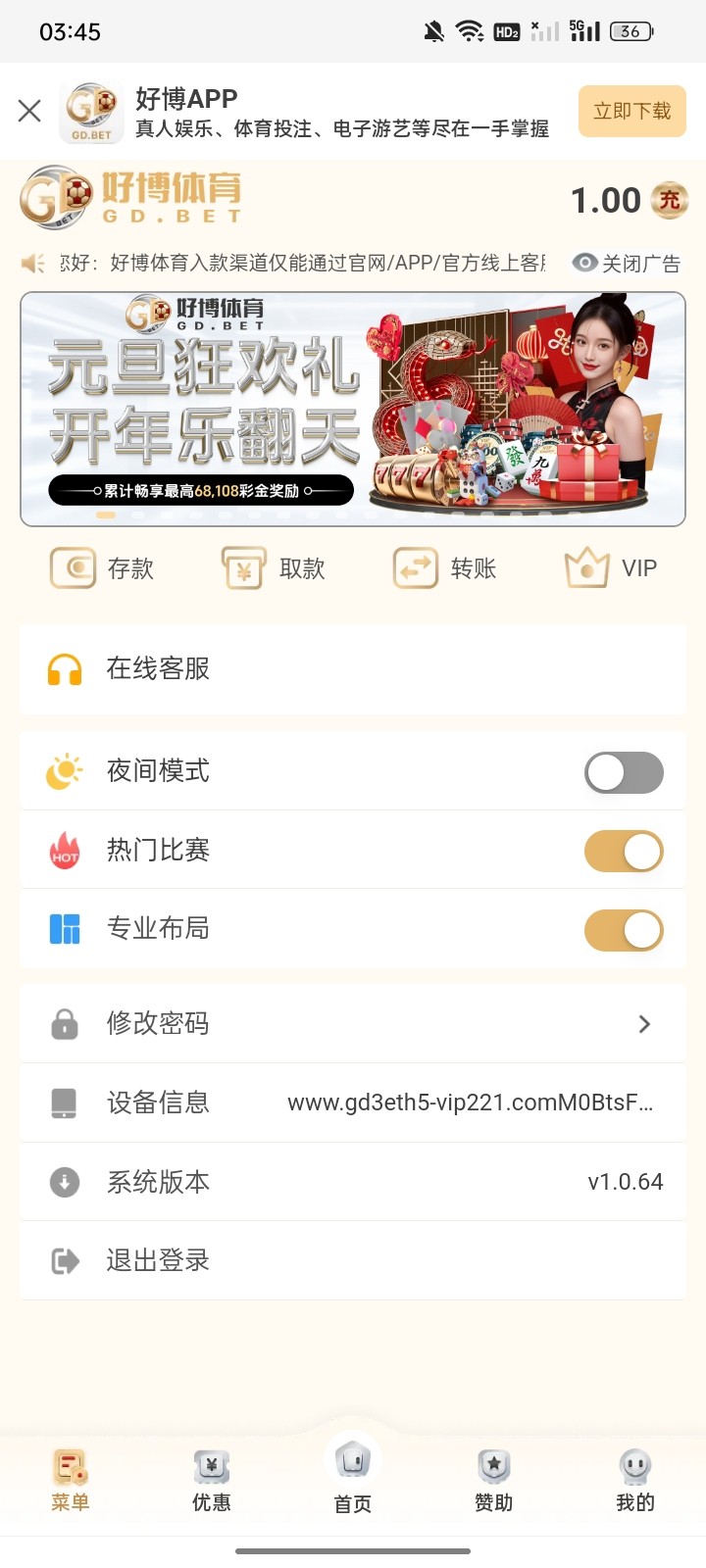Contact 在线客服 online support
The image size is (706, 1568).
click(x=353, y=669)
